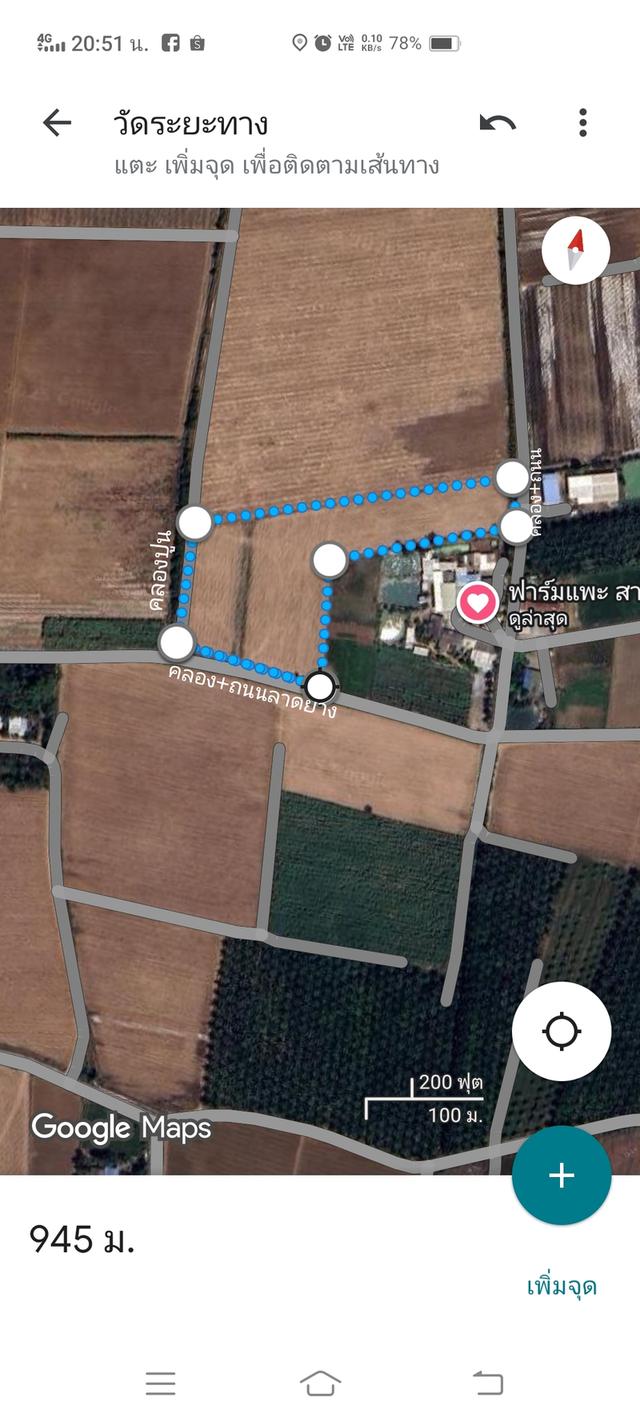The image size is (640, 1421).
Task: Go to the phone's home screen
Action: tap(320, 1383)
